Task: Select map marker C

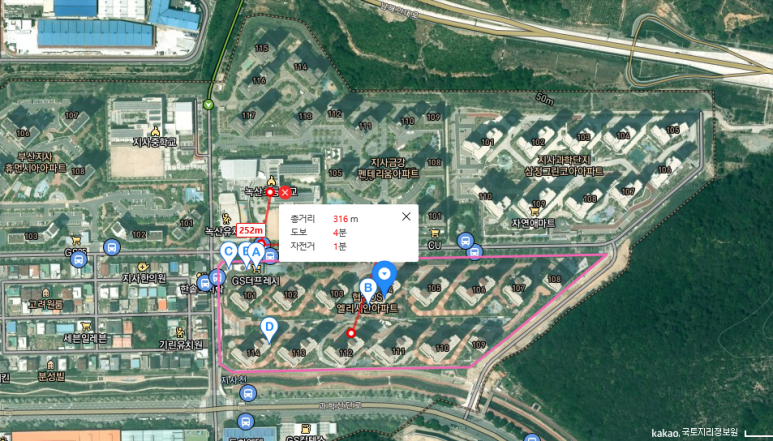Action: click(229, 251)
